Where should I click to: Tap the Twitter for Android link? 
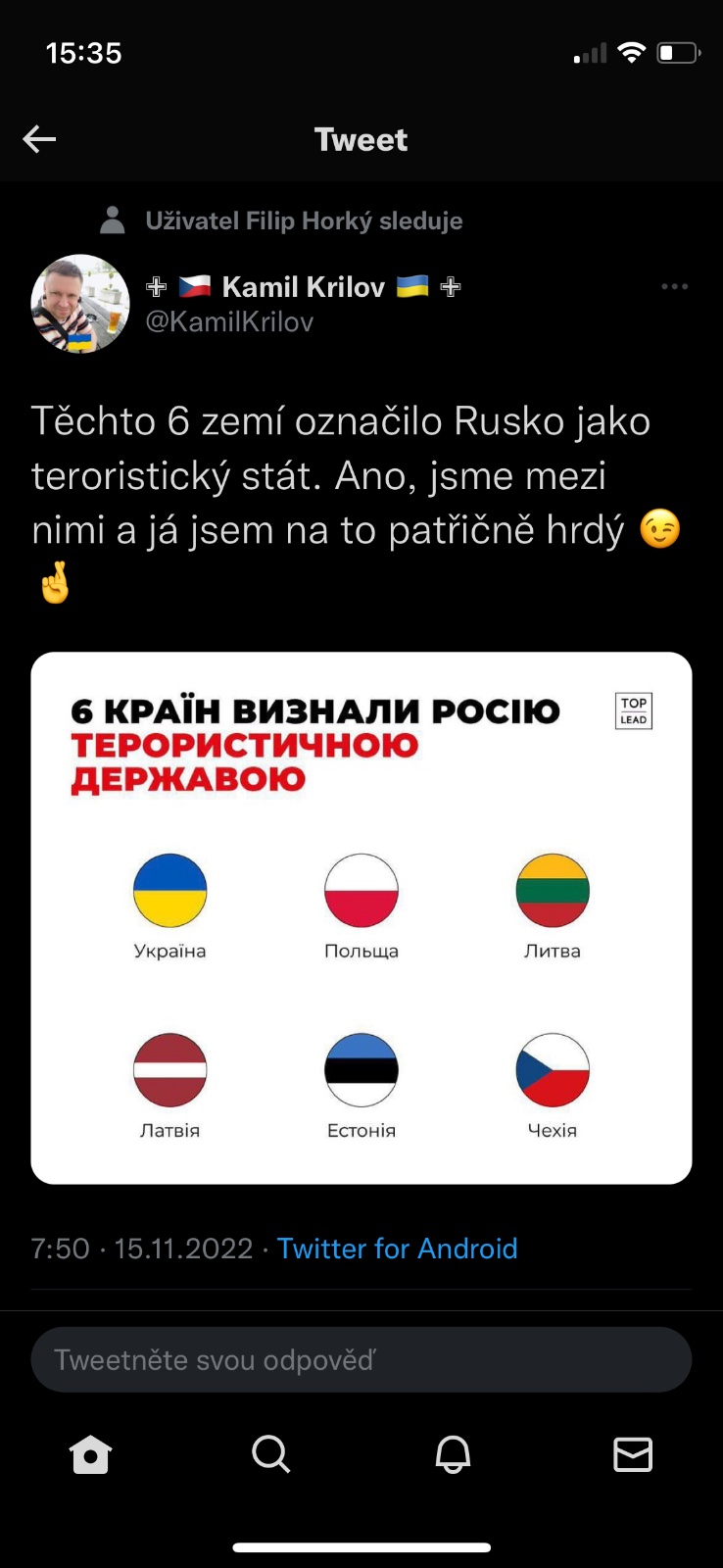coord(397,1248)
